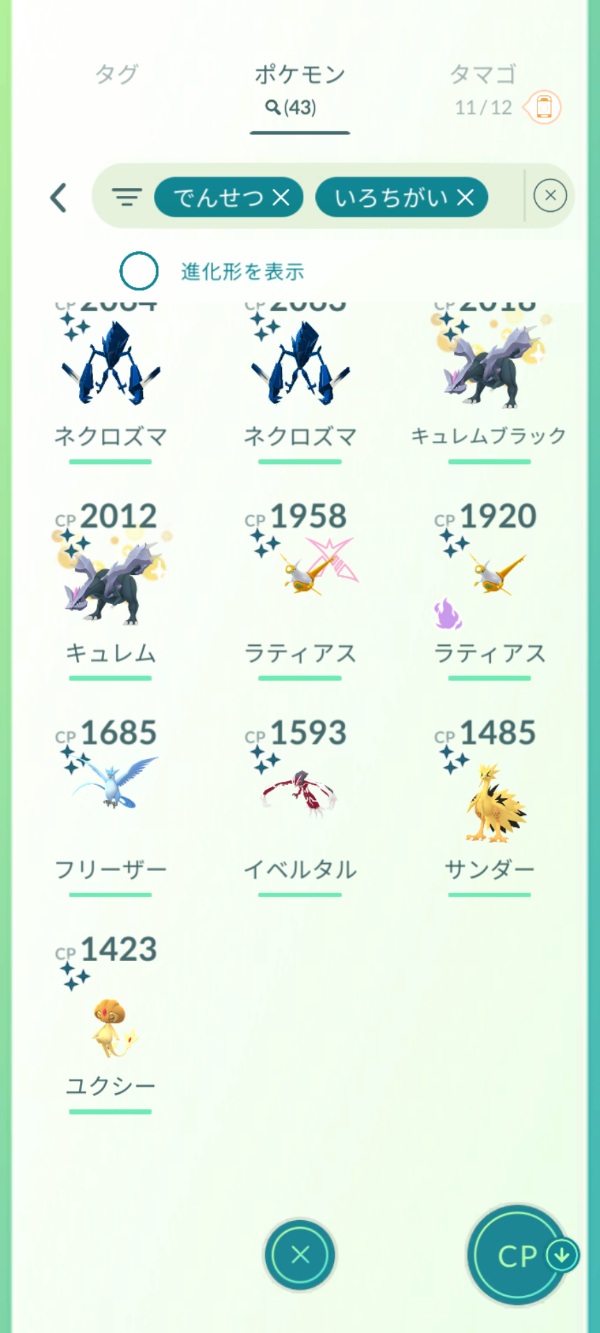Remove the いろちがい filter chip
This screenshot has width=600, height=1333.
point(465,197)
